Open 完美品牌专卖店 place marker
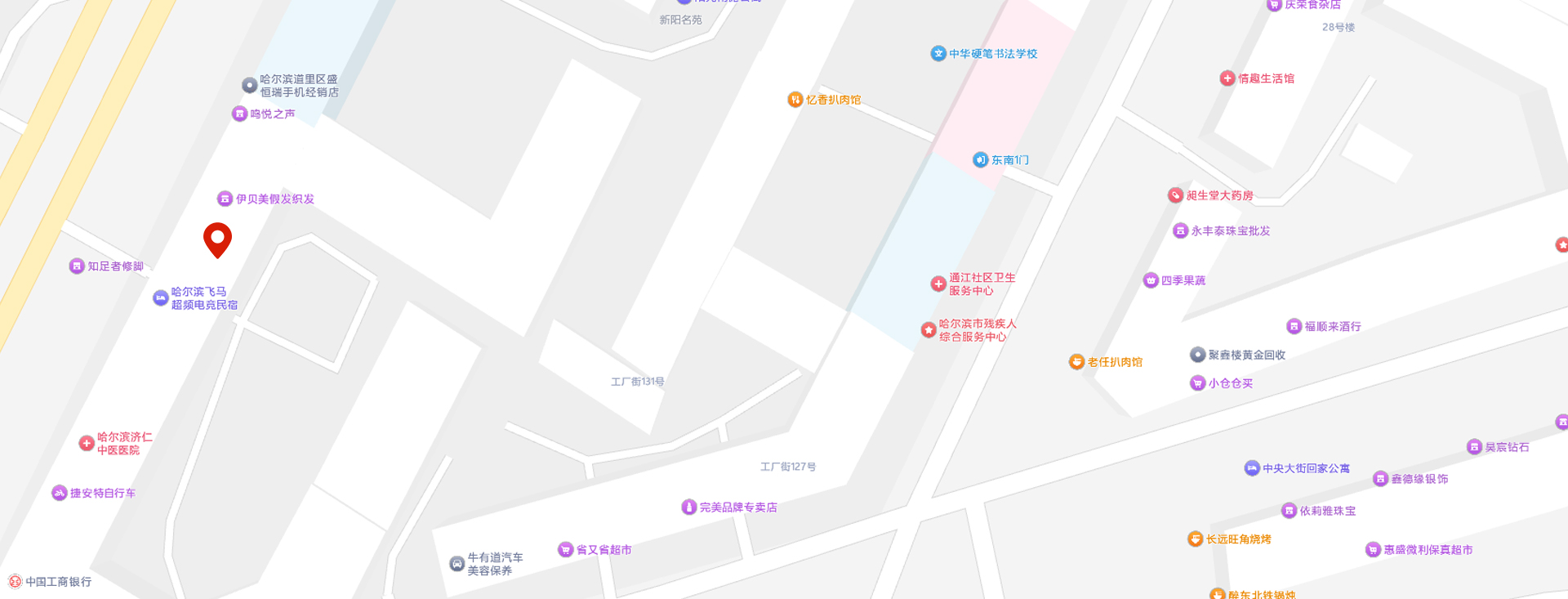This screenshot has width=1568, height=599. click(x=688, y=507)
